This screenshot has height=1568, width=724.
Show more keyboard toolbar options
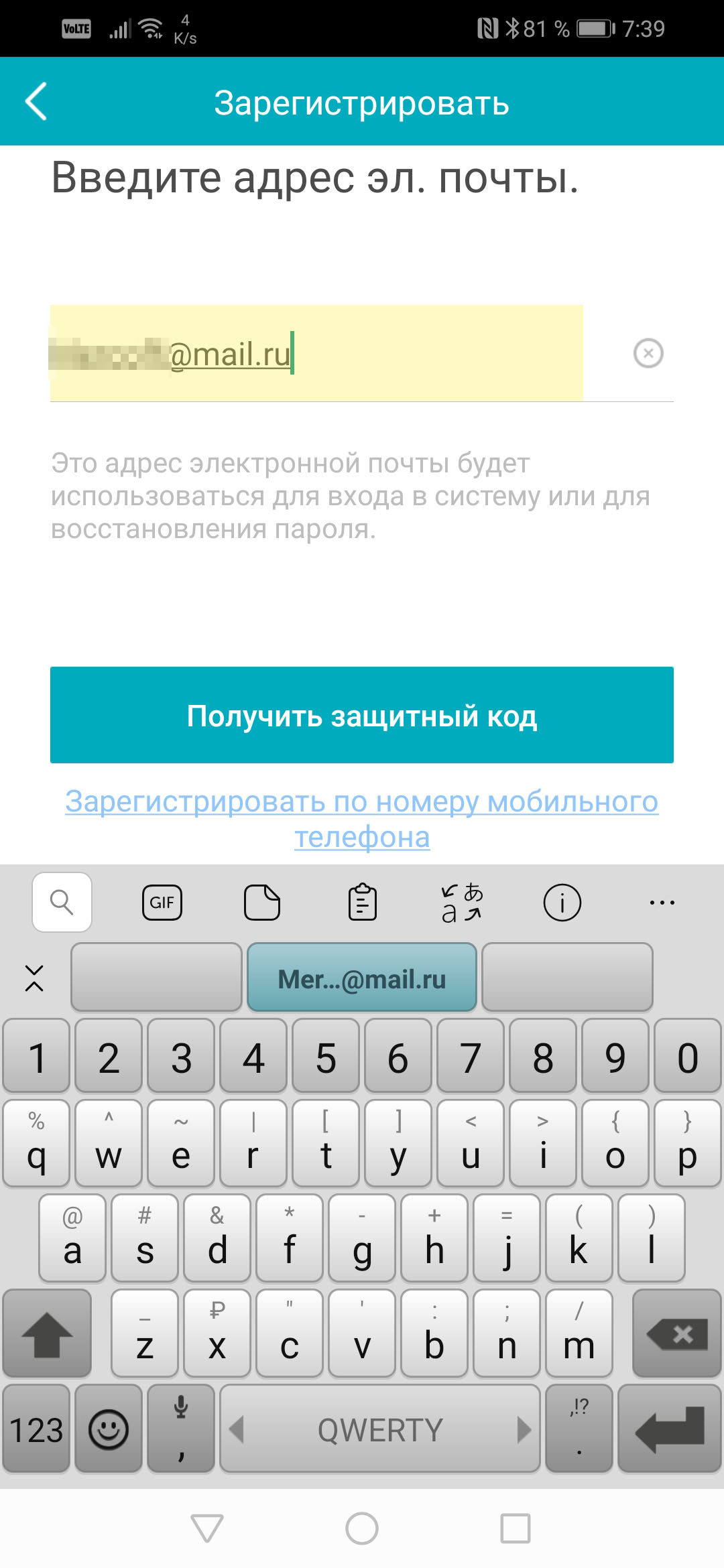click(662, 903)
